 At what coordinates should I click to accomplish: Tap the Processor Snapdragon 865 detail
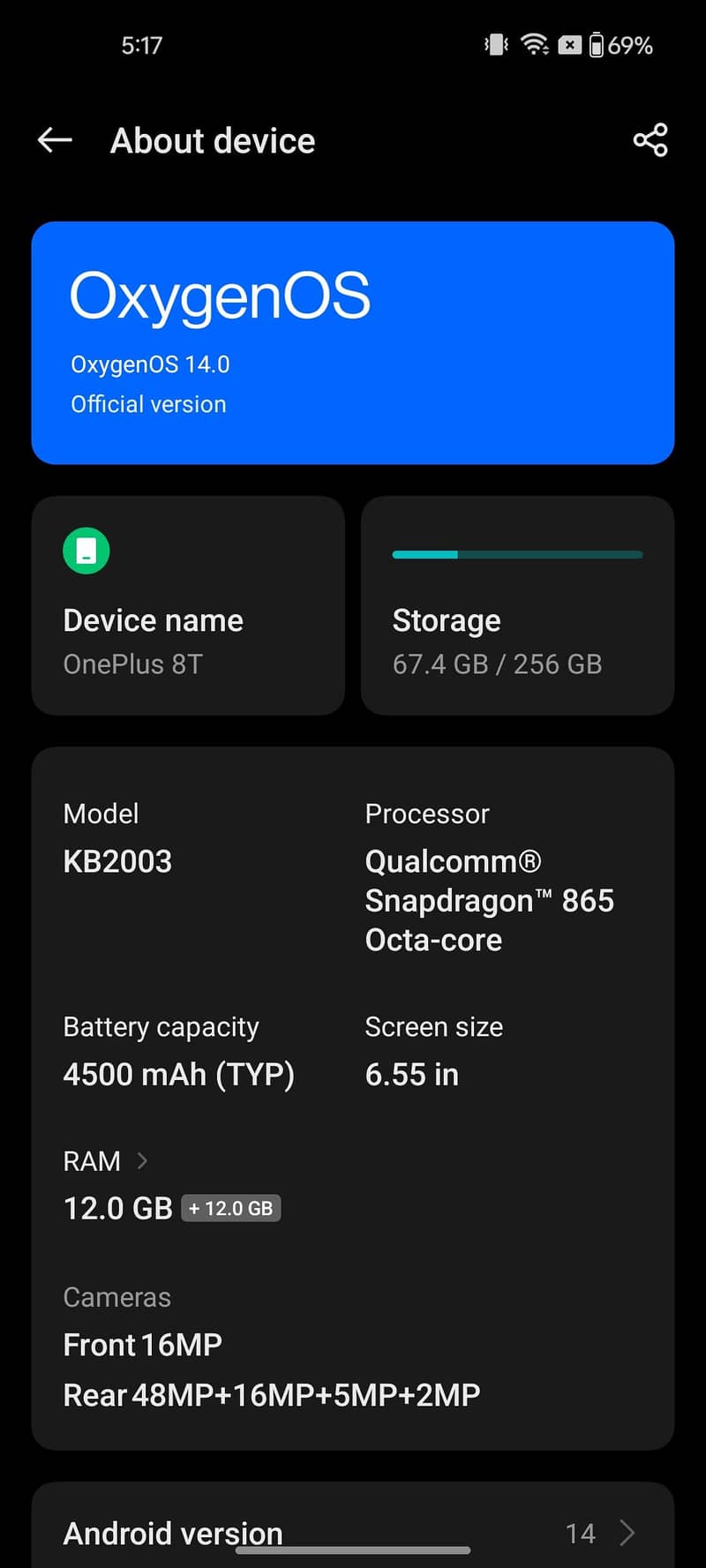pyautogui.click(x=490, y=900)
